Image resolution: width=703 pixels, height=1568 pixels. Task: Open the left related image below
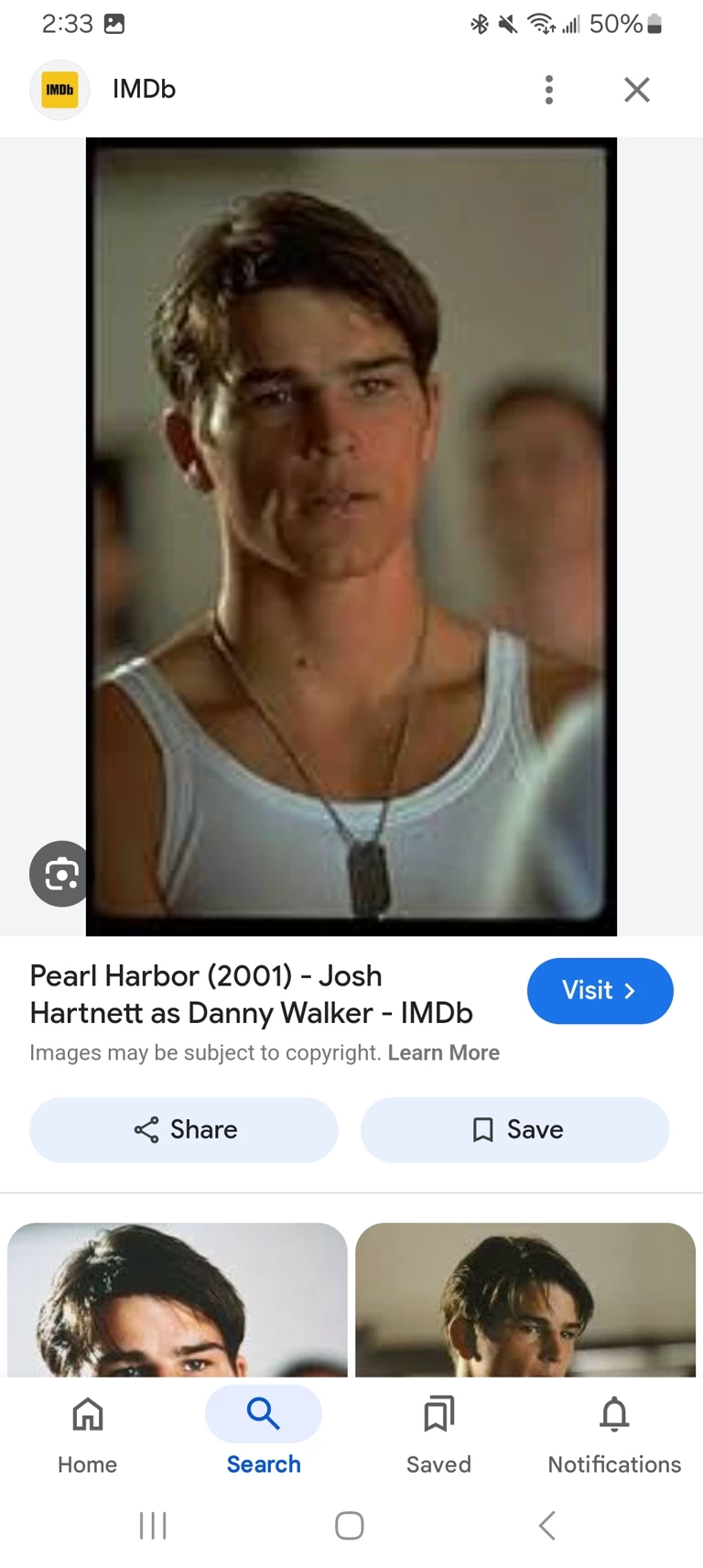(x=178, y=1301)
